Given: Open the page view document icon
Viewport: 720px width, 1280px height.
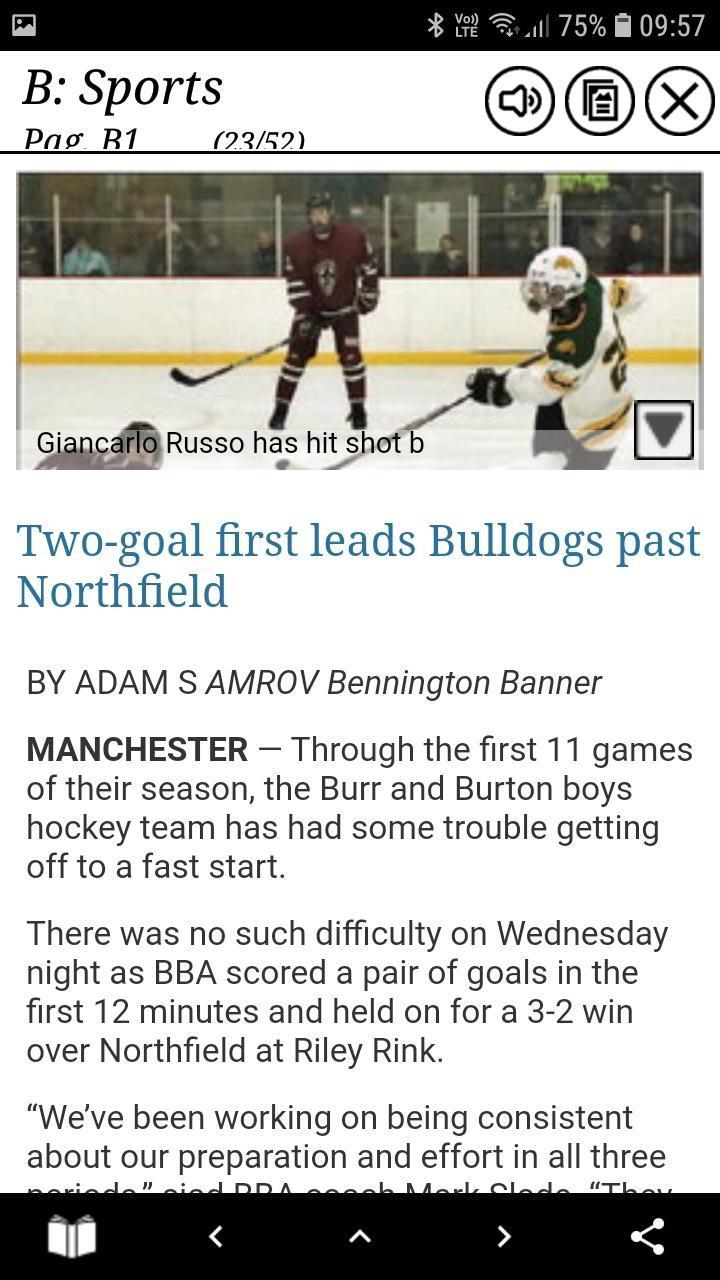Looking at the screenshot, I should pos(599,101).
